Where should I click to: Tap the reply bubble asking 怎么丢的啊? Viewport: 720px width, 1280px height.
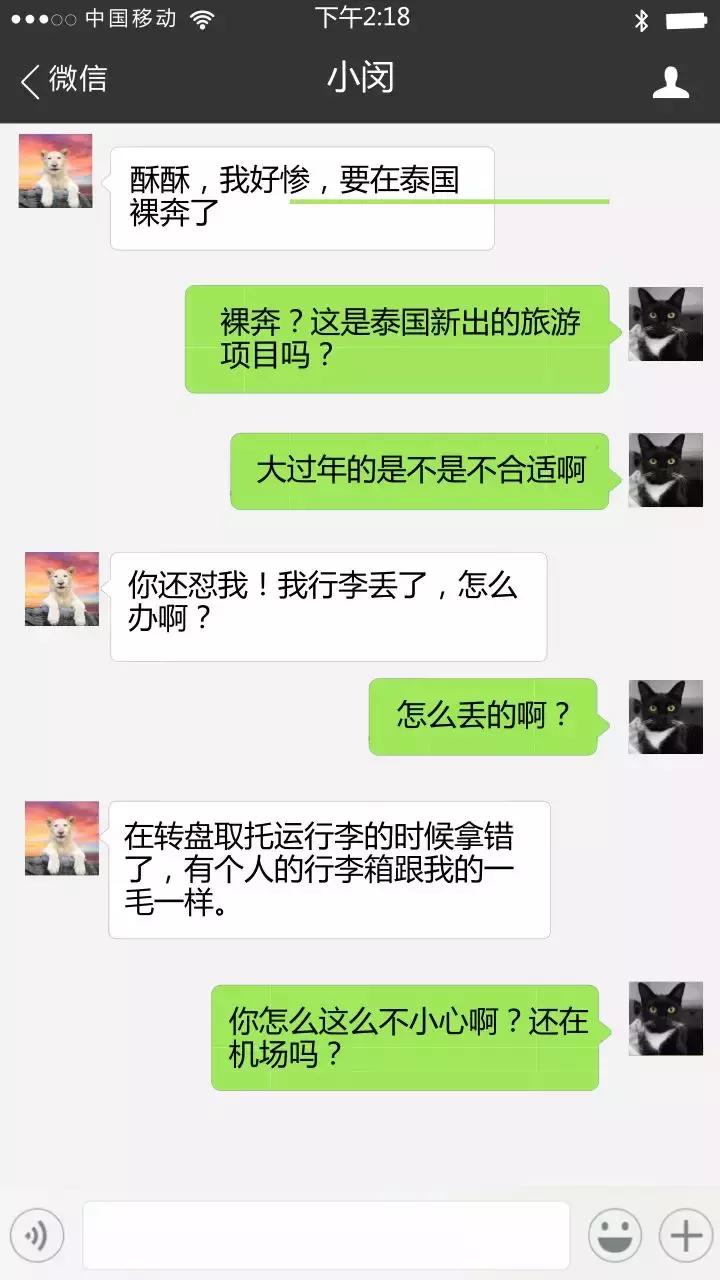(485, 716)
